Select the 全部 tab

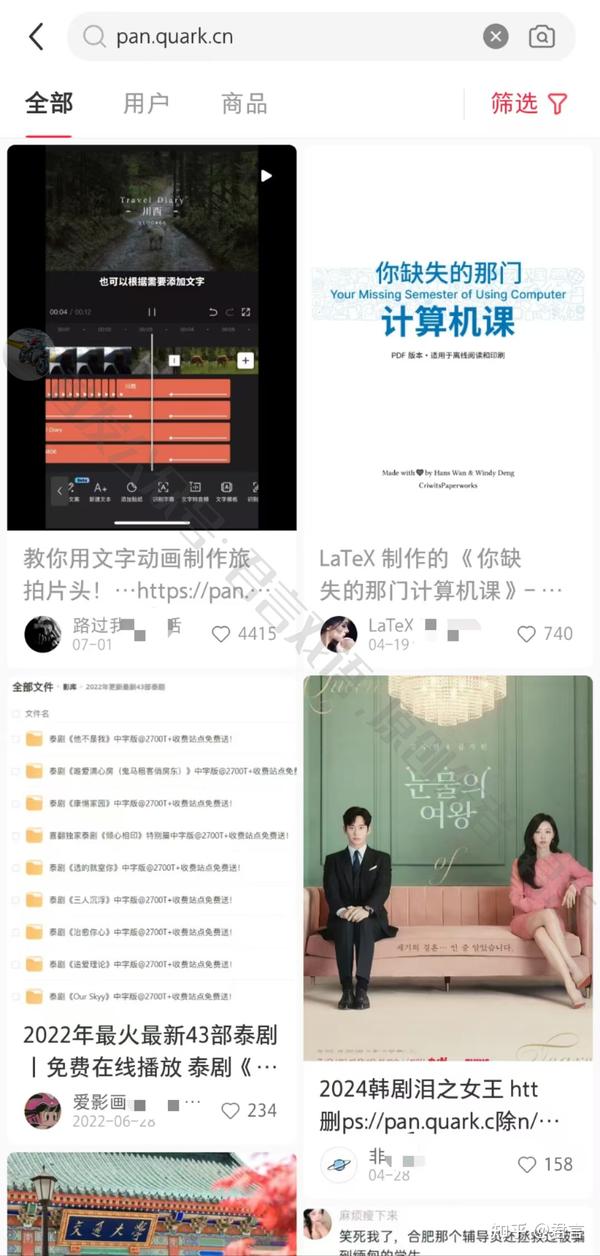pos(49,103)
